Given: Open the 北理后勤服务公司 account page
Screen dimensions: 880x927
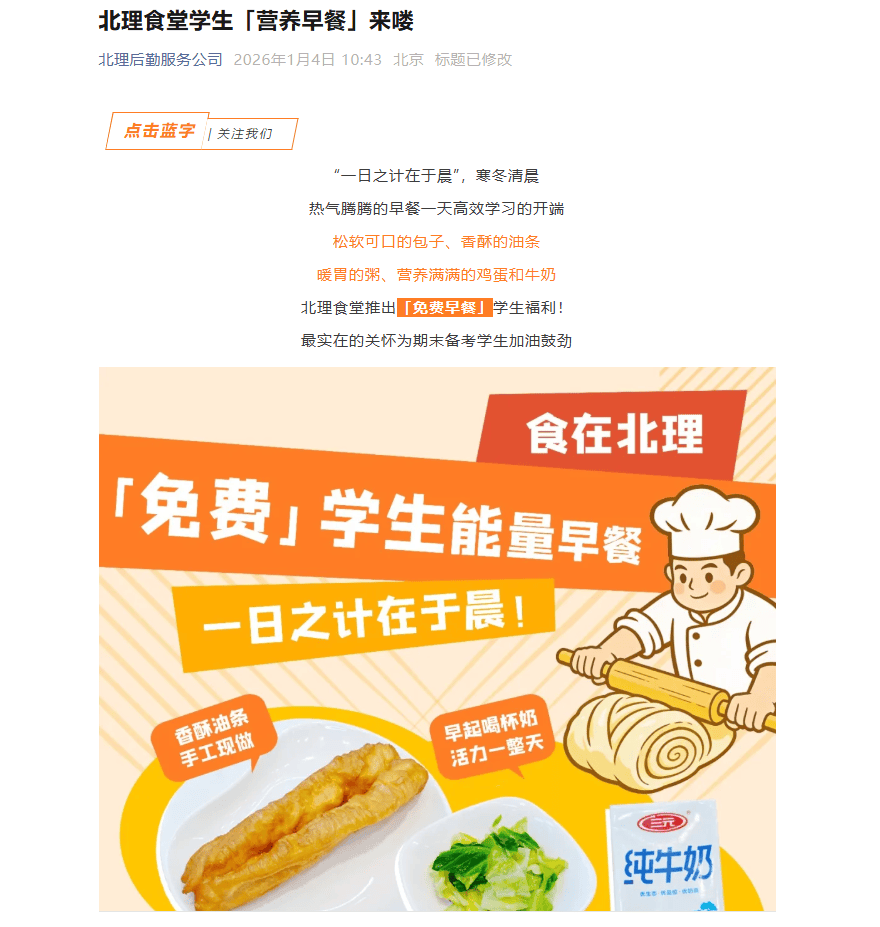Looking at the screenshot, I should pyautogui.click(x=160, y=60).
